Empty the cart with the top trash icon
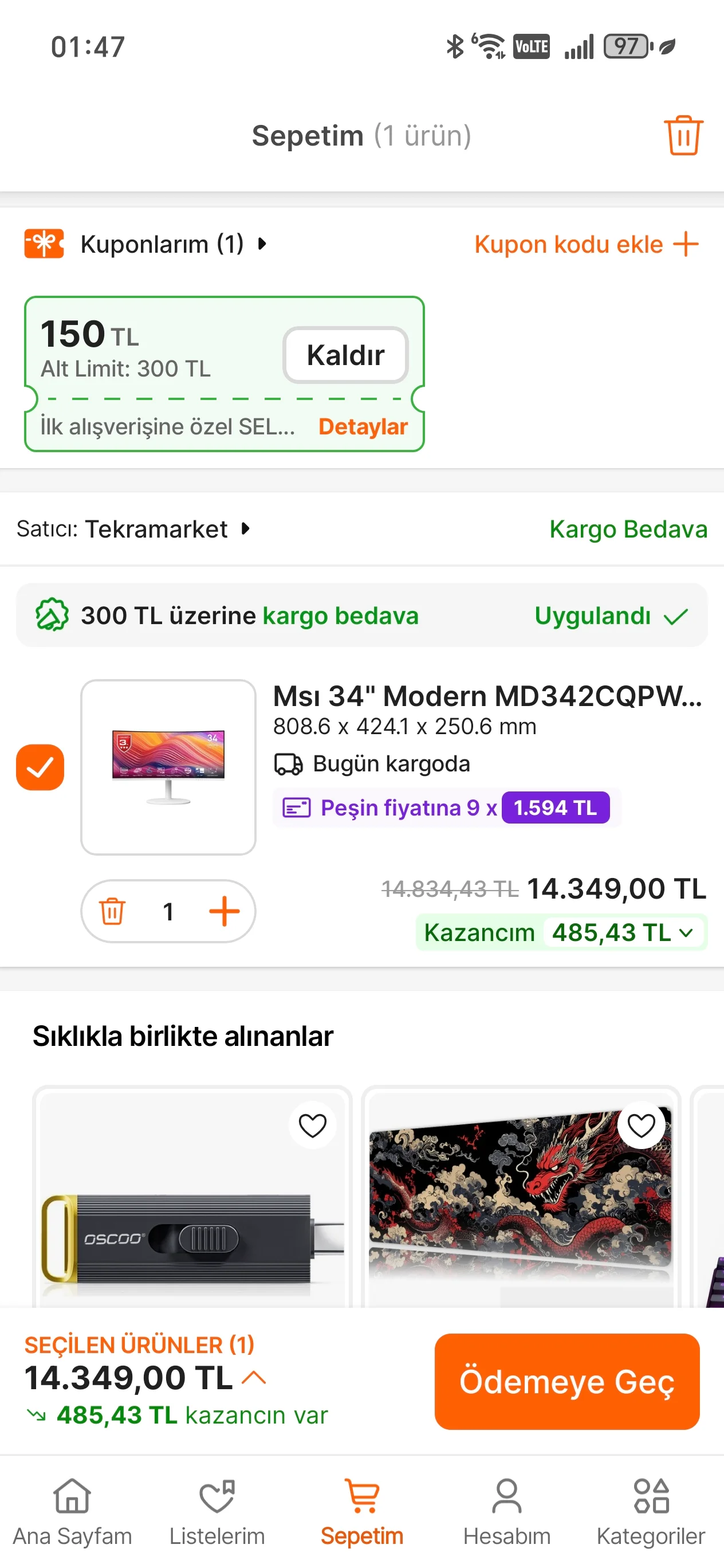724x1568 pixels. click(x=683, y=135)
